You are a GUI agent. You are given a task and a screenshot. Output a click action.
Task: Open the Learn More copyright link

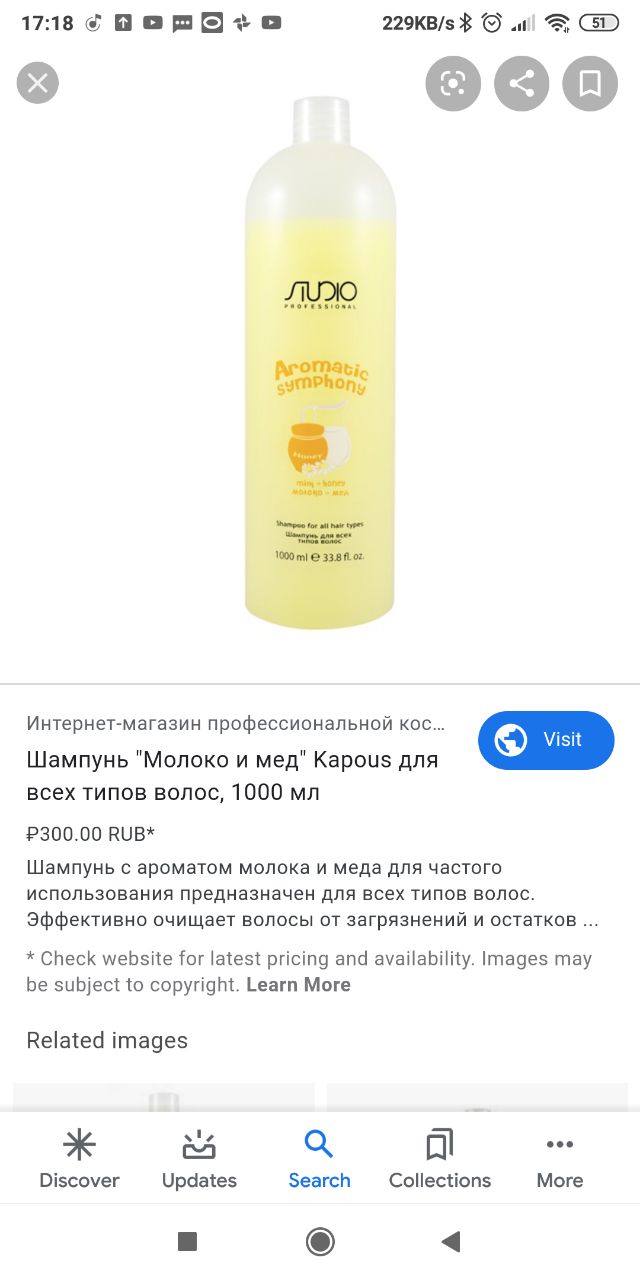coord(298,984)
